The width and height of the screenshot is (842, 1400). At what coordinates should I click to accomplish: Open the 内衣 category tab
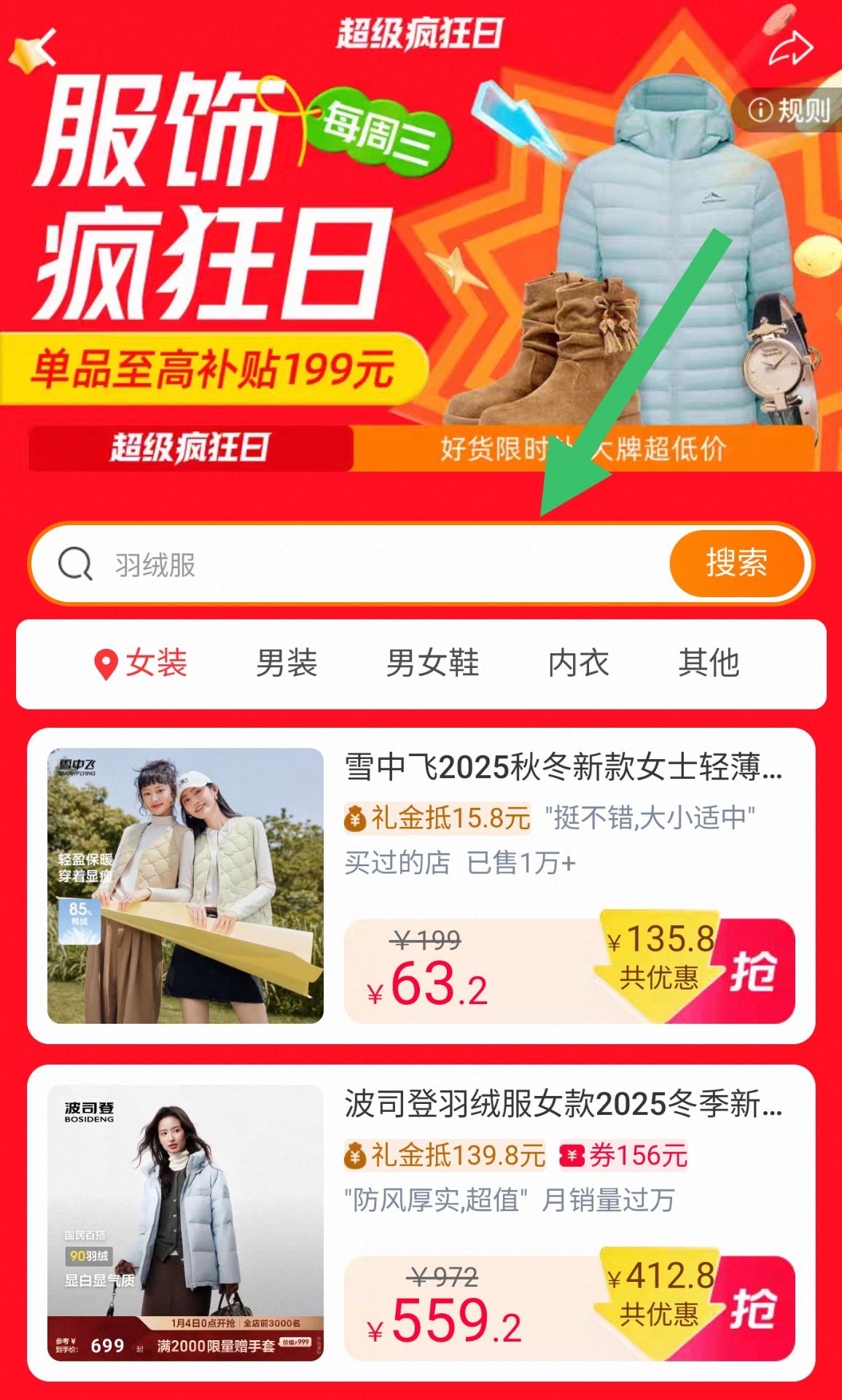(x=578, y=664)
